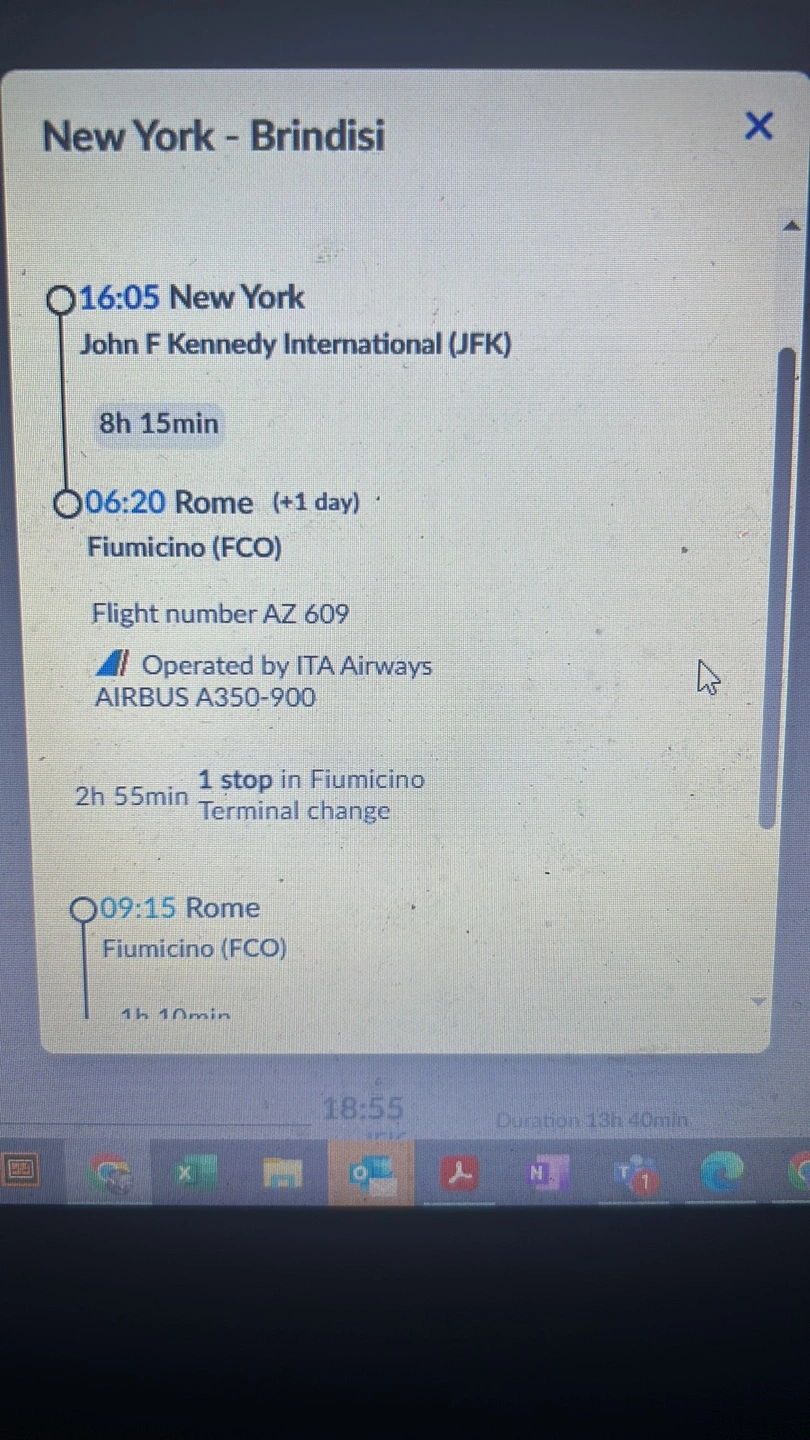Viewport: 810px width, 1440px height.
Task: Close the New York - Brindisi flight details dialog
Action: coord(759,126)
